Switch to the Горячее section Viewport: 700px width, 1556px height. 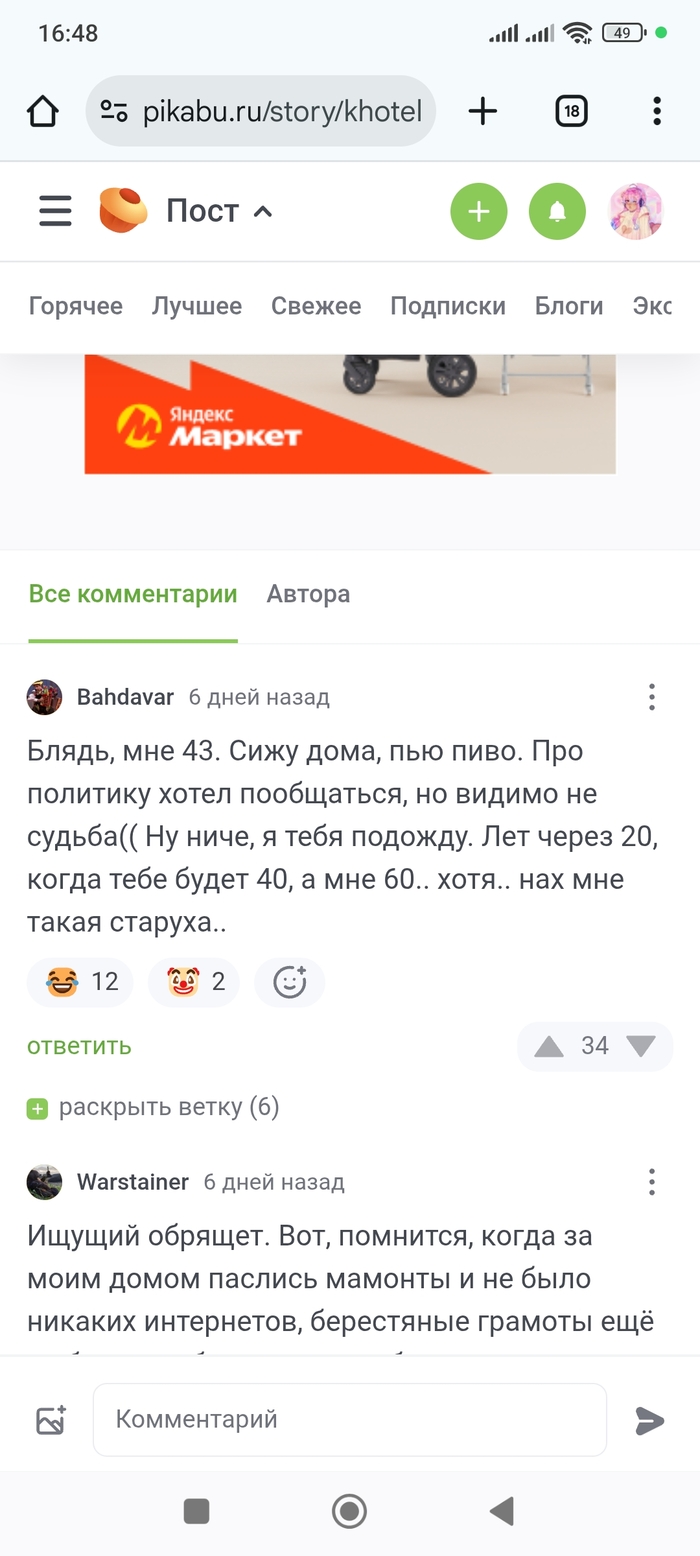76,306
